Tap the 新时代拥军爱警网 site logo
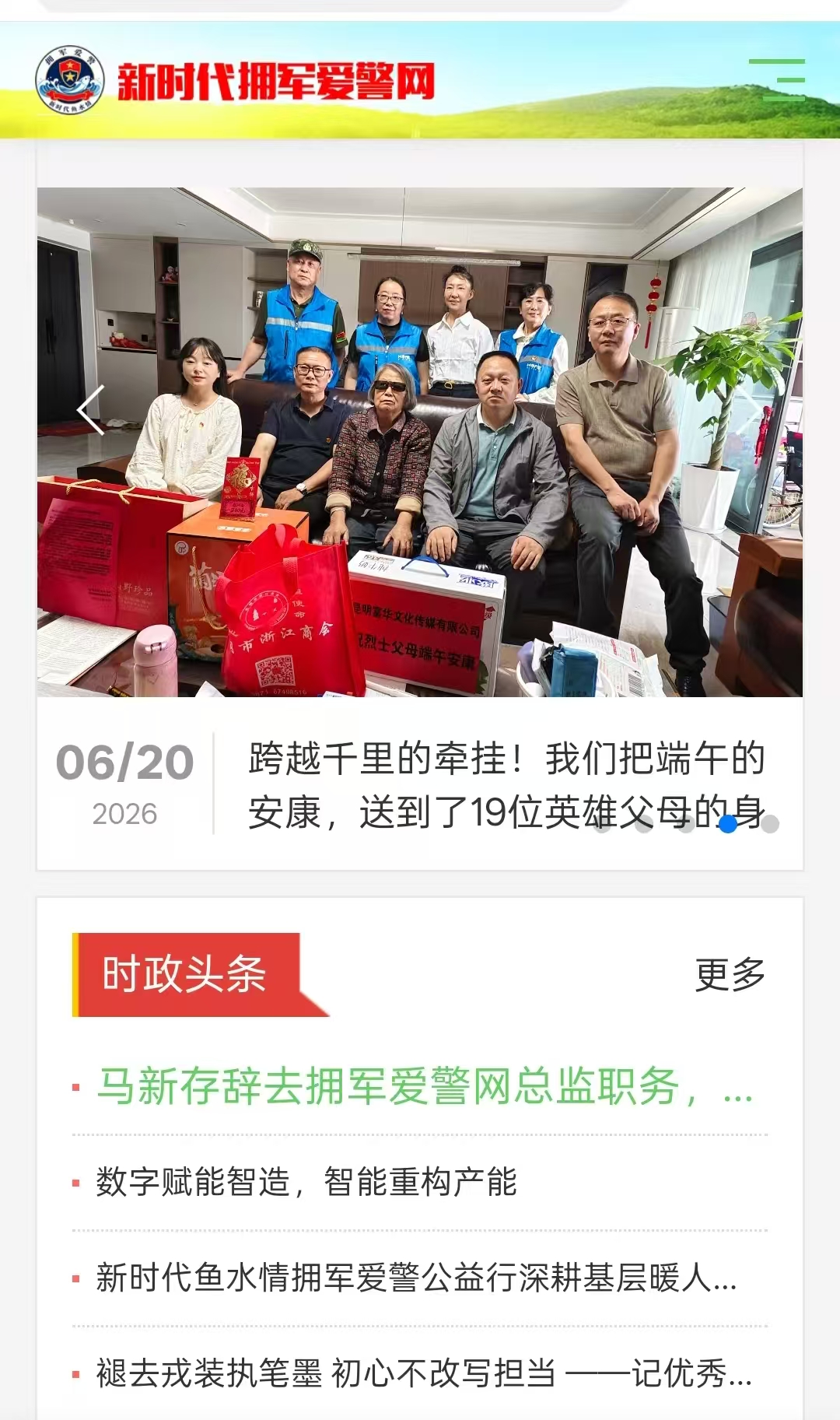This screenshot has height=1420, width=840. (235, 80)
